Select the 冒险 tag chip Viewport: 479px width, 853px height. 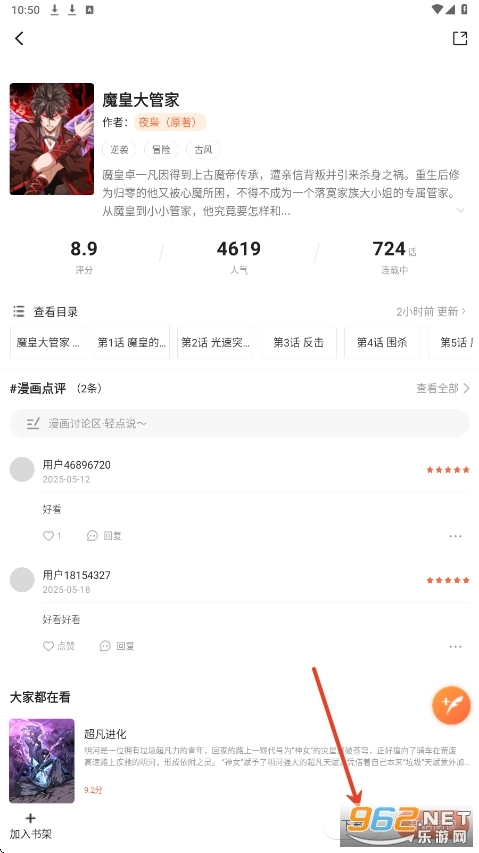[161, 150]
